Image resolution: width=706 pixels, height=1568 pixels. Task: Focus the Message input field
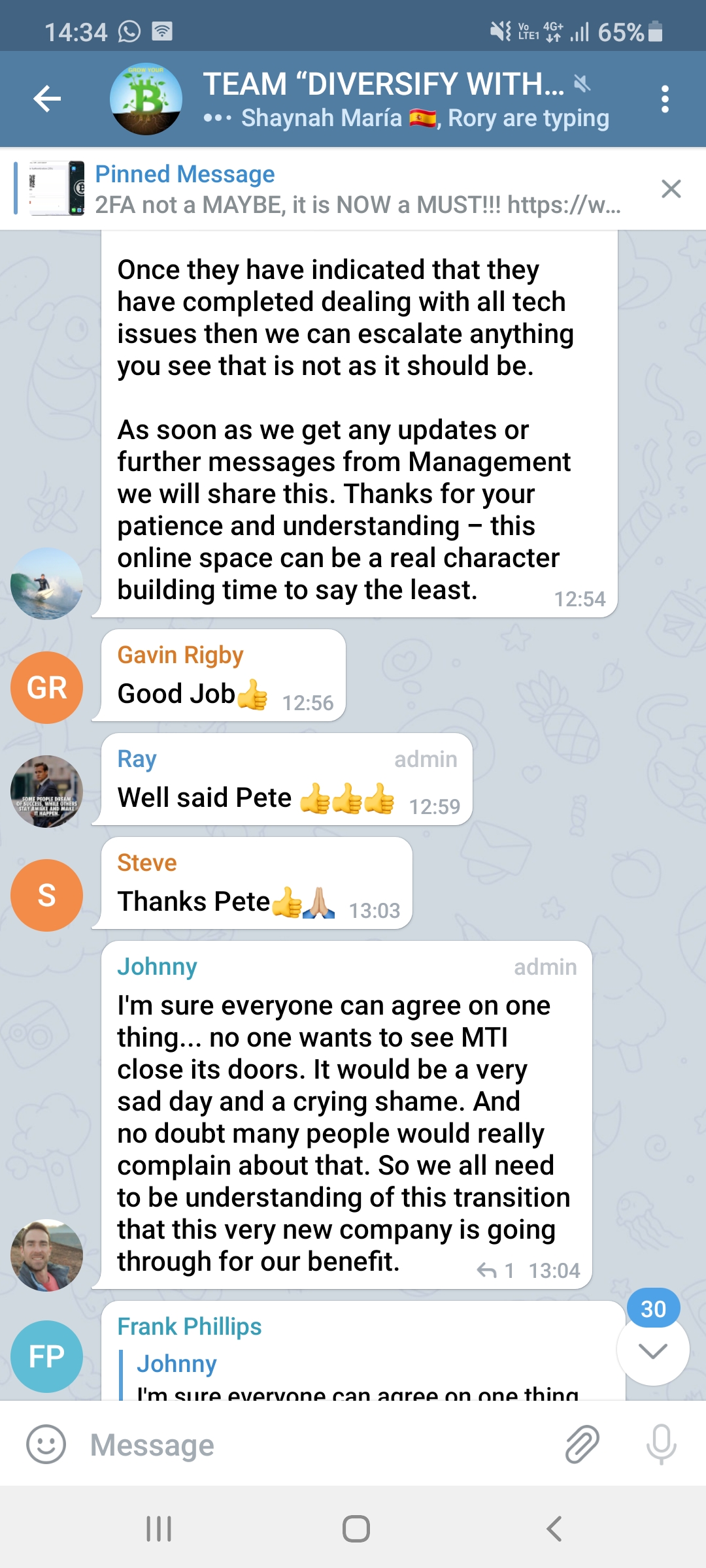click(x=314, y=1445)
